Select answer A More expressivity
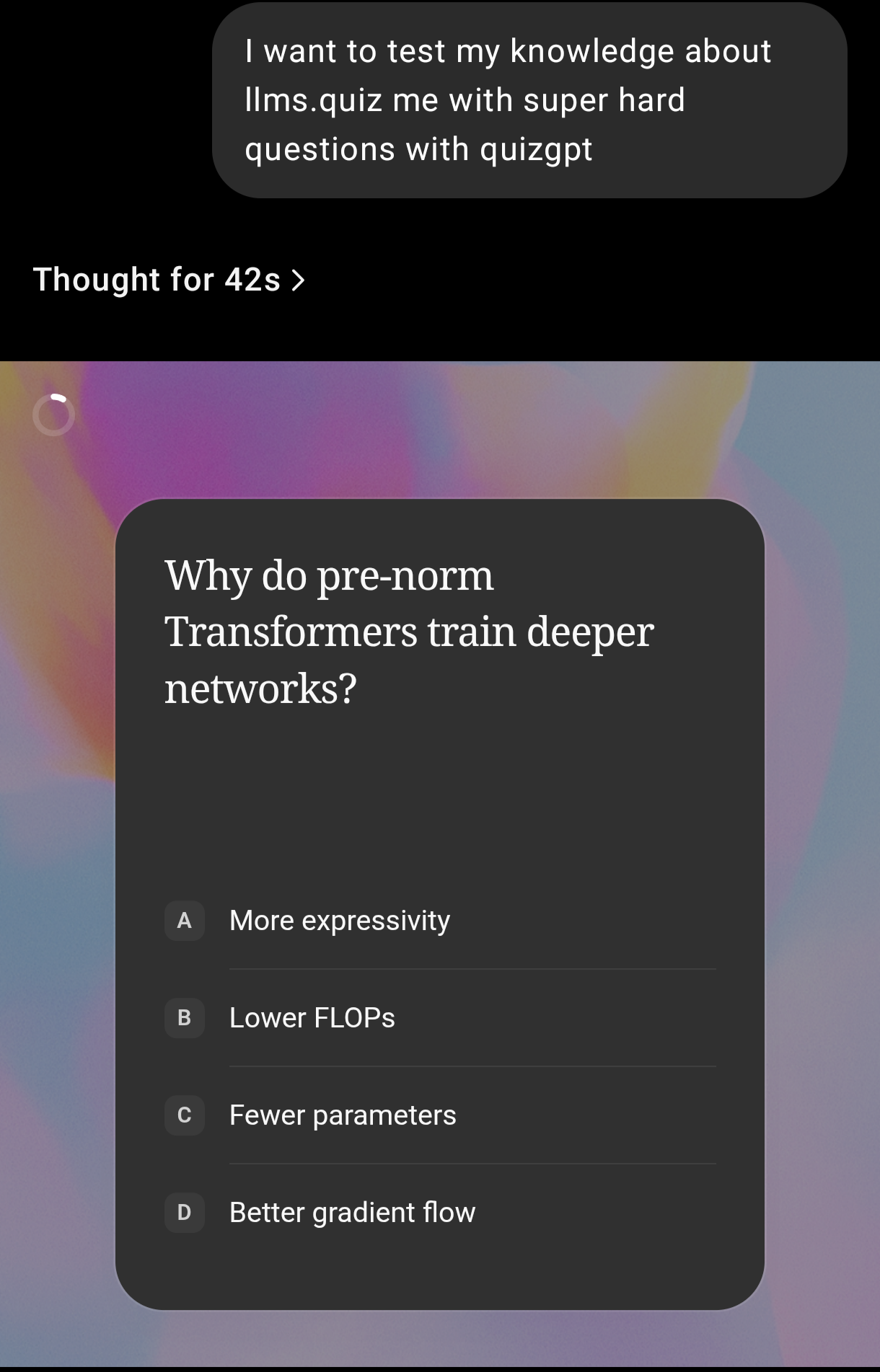The image size is (880, 1372). pyautogui.click(x=339, y=921)
